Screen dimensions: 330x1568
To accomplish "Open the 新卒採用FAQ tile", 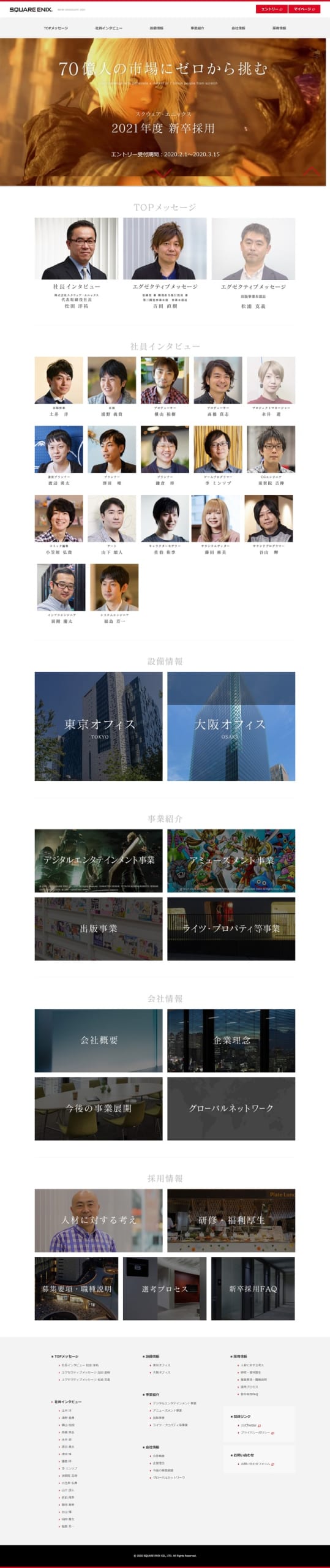I will (253, 1289).
